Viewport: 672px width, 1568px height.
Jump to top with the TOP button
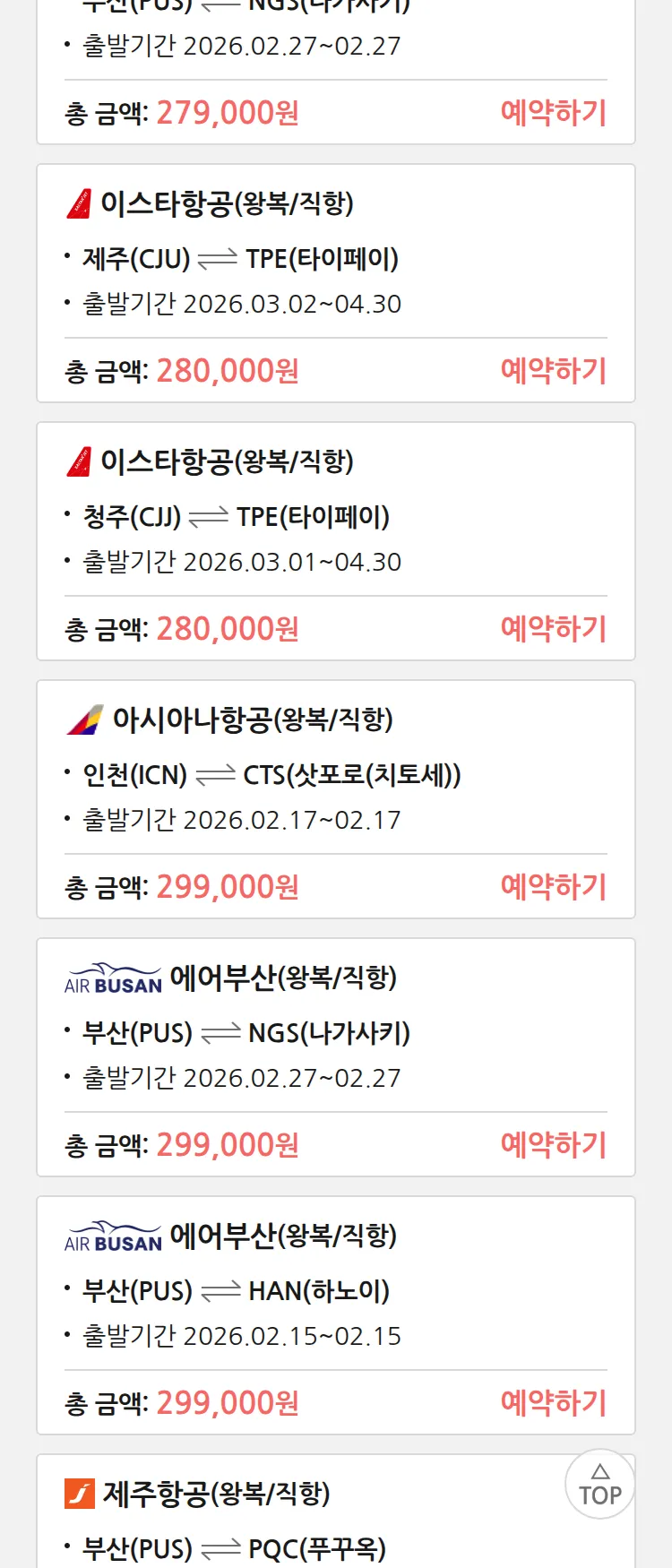599,1485
